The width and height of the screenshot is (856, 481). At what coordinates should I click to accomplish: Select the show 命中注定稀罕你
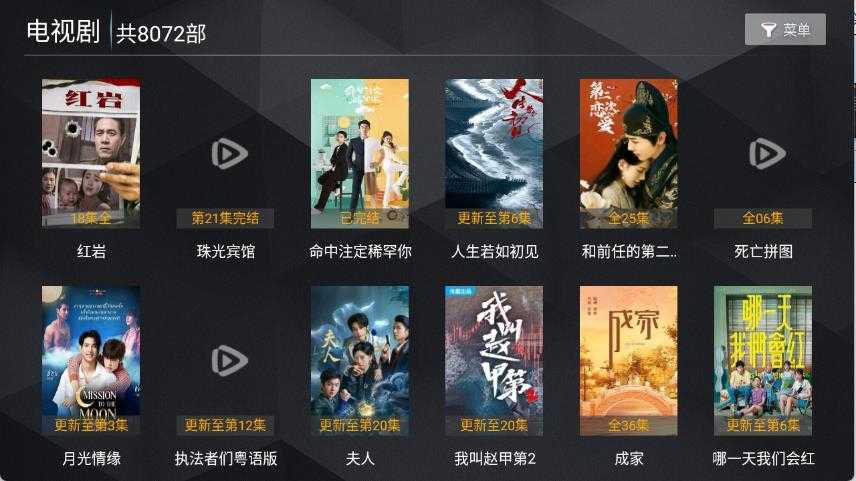point(360,153)
